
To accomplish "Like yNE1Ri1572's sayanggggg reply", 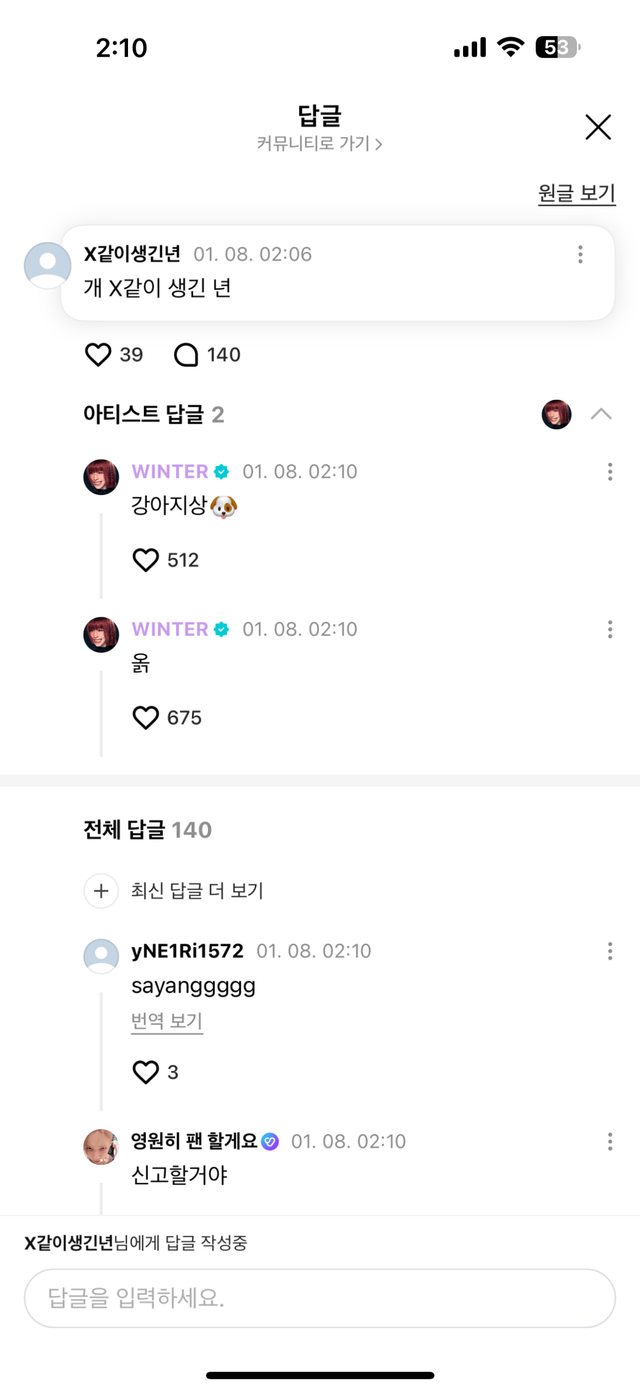I will (x=146, y=1072).
